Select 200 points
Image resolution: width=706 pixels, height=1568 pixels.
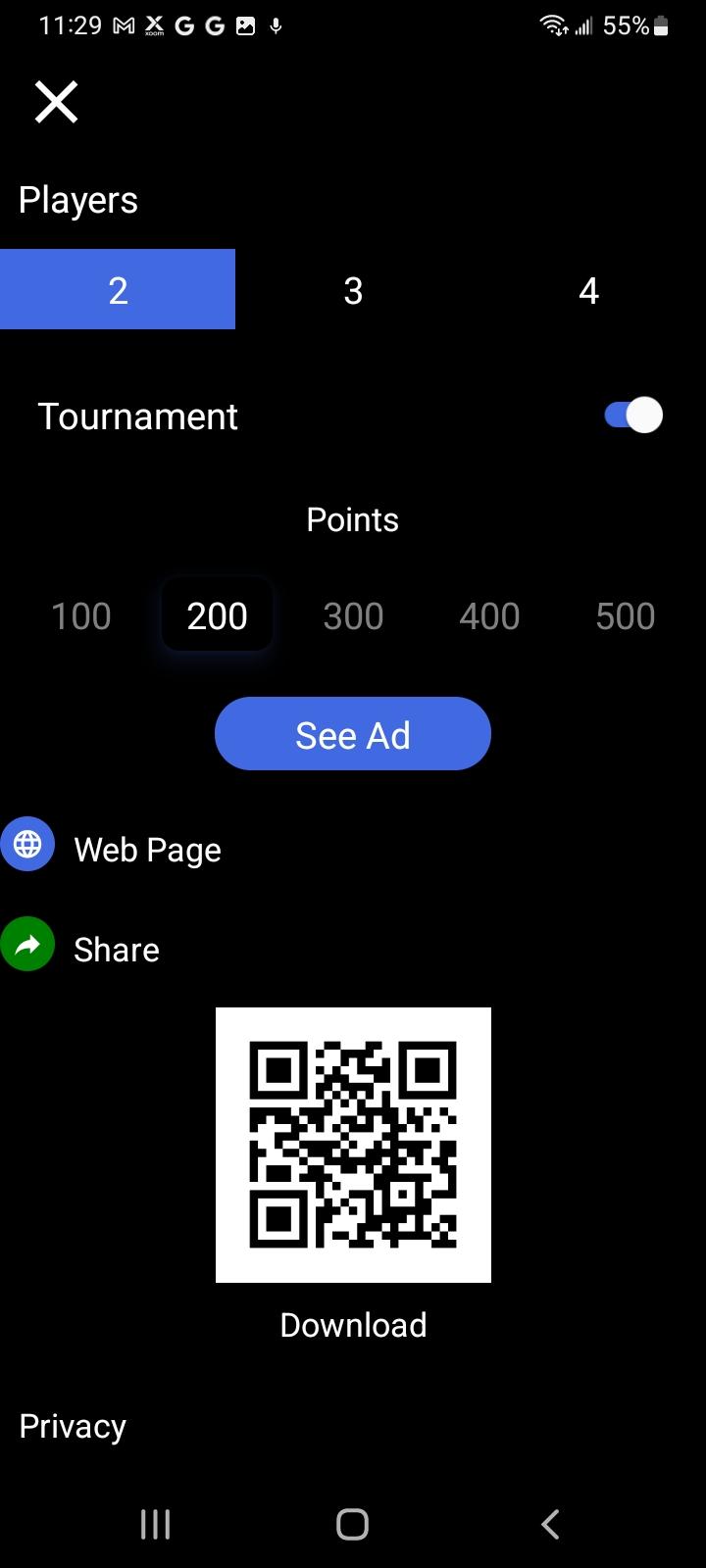pos(217,616)
